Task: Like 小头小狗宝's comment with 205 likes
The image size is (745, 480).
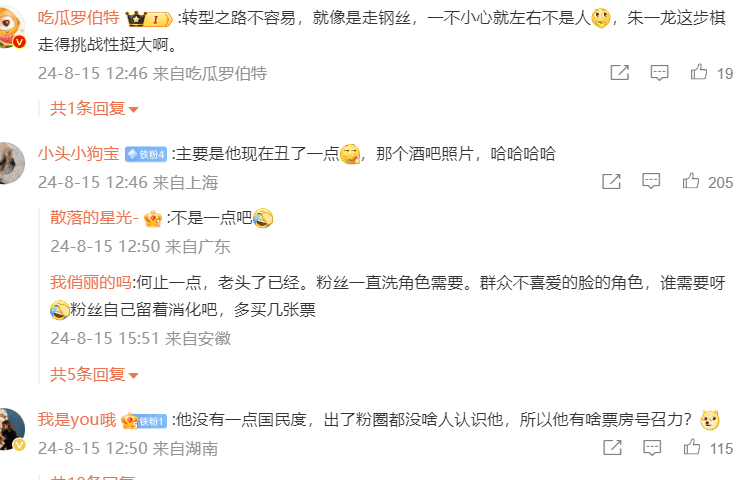Action: [690, 181]
